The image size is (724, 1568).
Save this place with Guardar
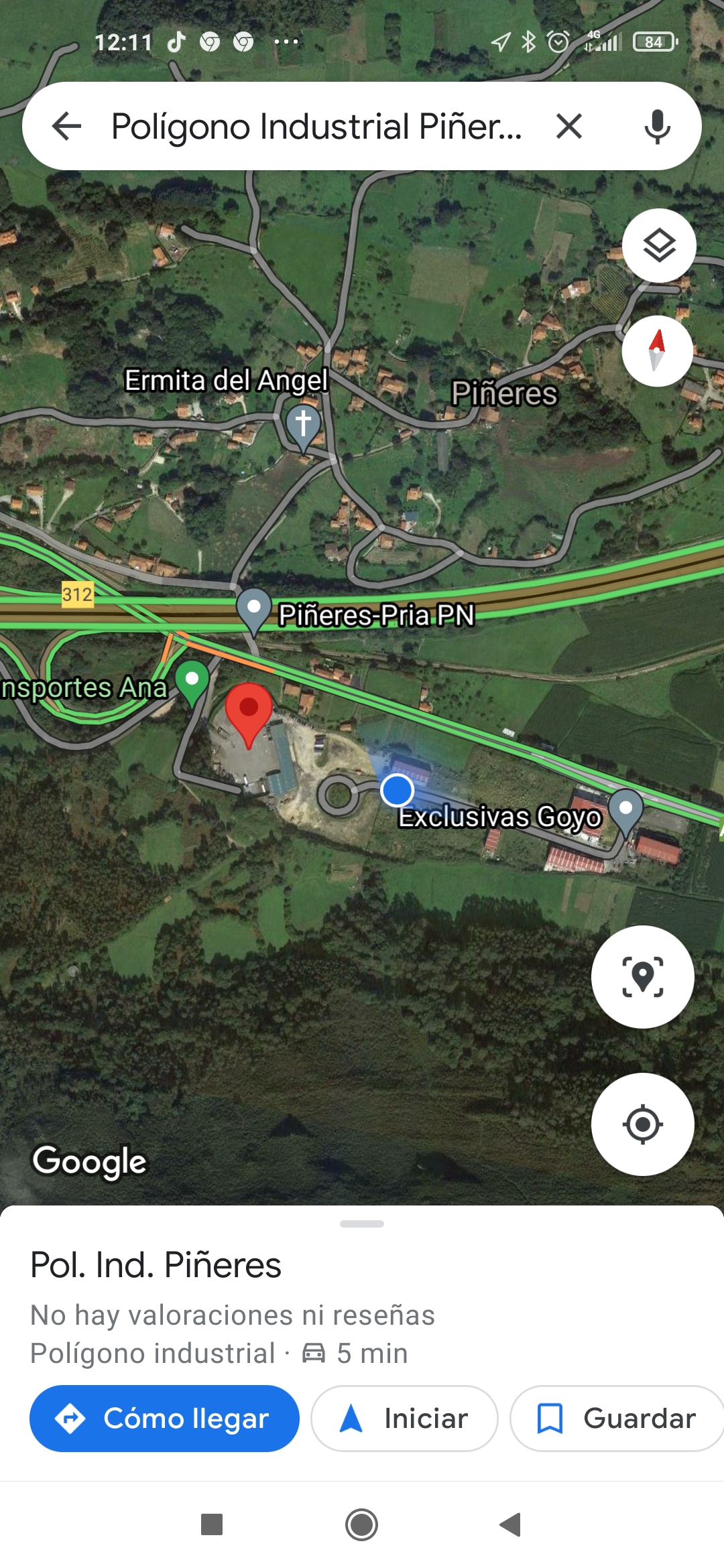(x=617, y=1418)
